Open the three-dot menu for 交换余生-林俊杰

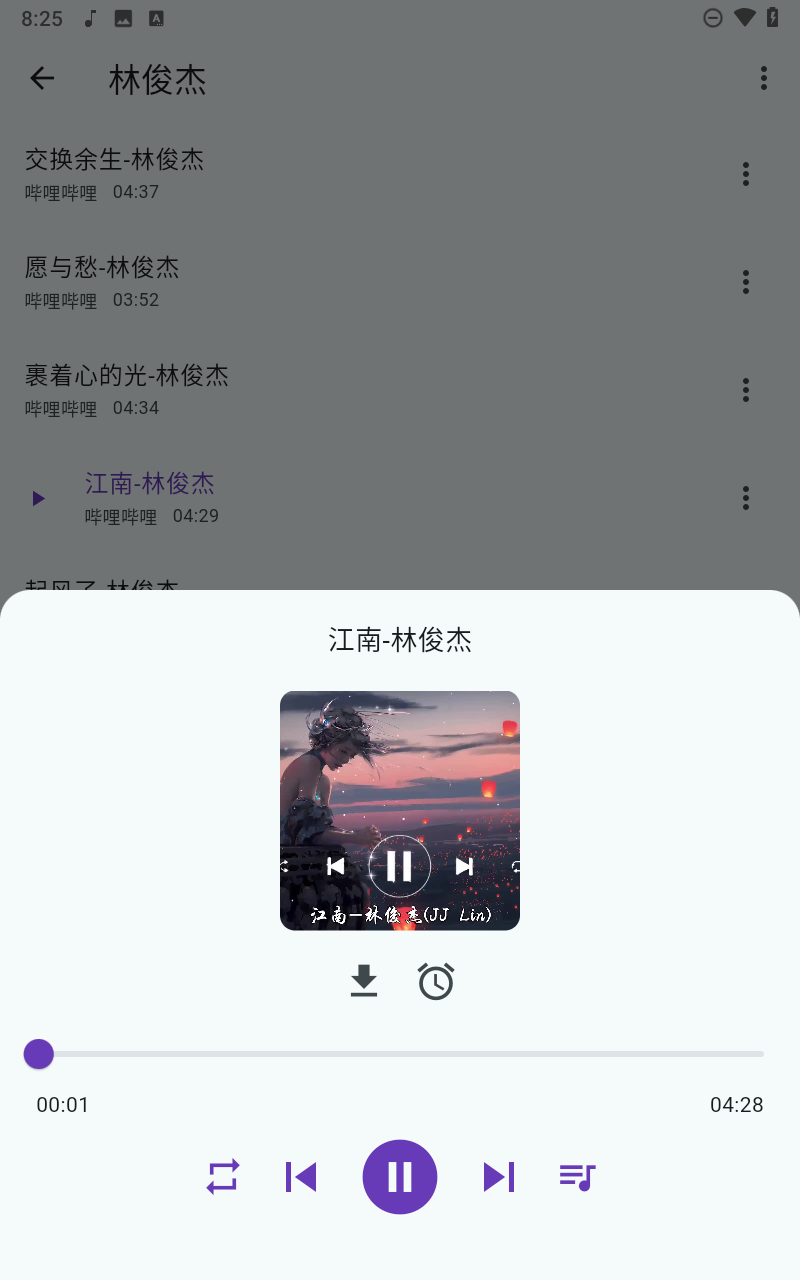(x=745, y=174)
